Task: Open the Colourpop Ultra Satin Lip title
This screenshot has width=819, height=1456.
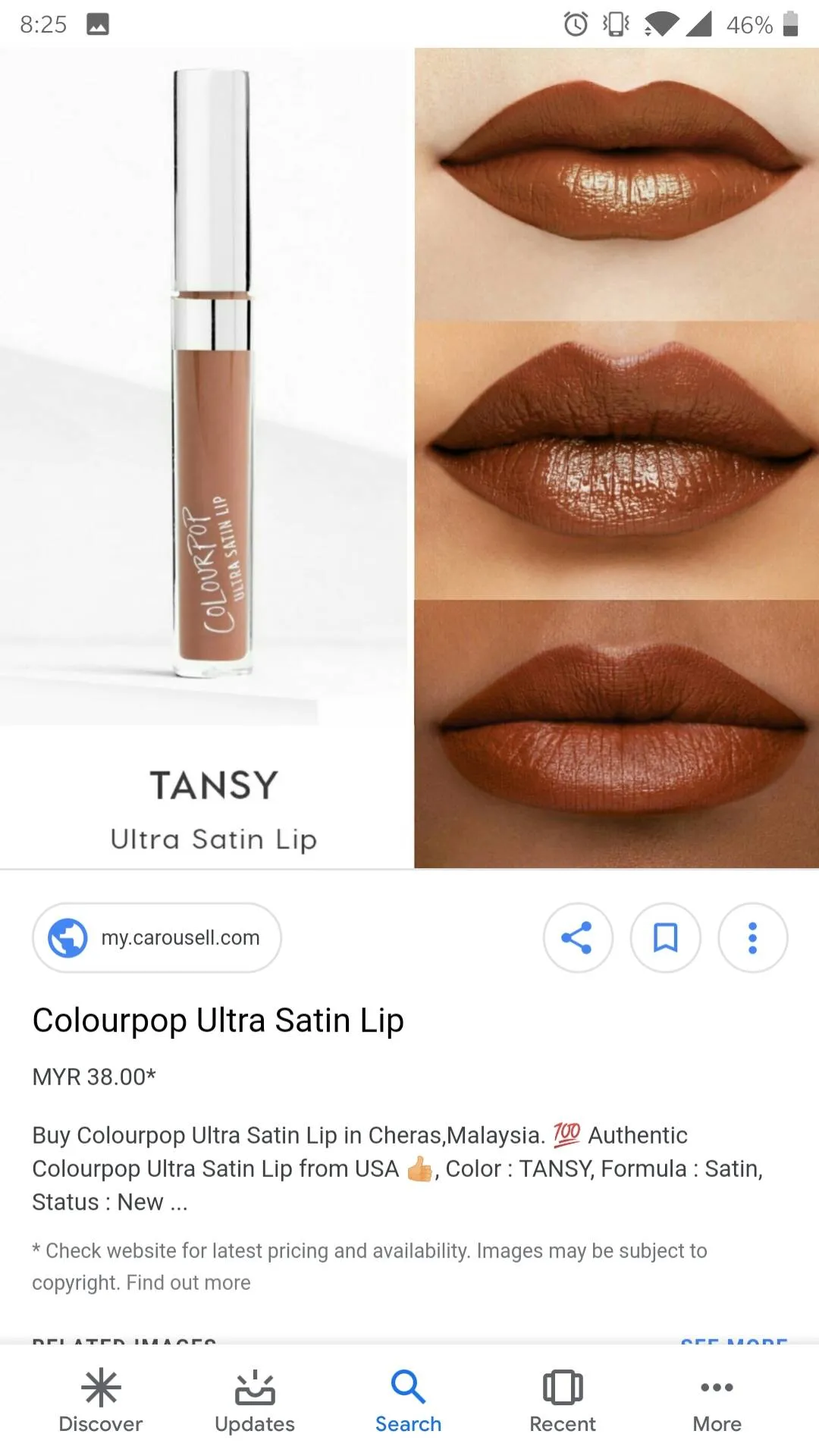Action: click(x=218, y=1021)
